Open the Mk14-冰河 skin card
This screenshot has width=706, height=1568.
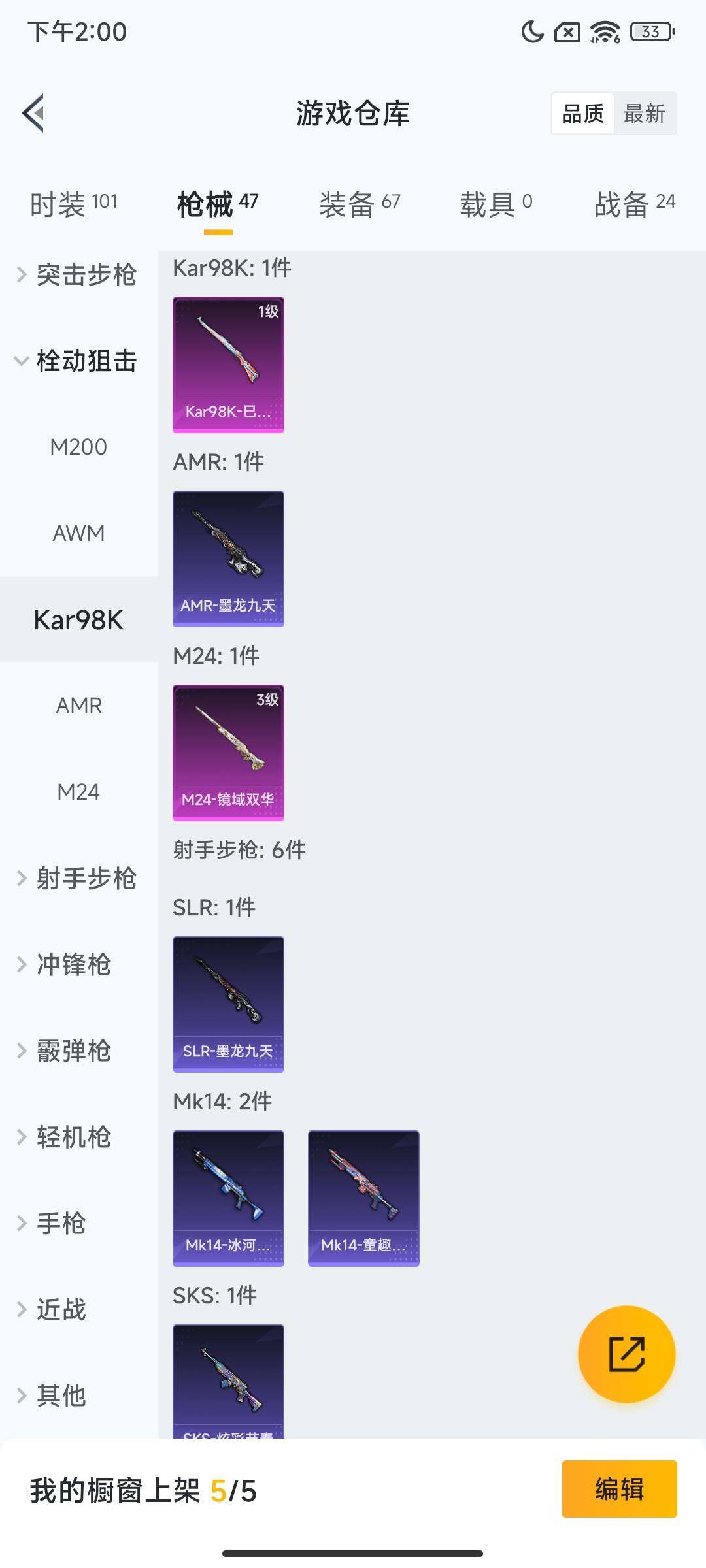coord(228,1198)
